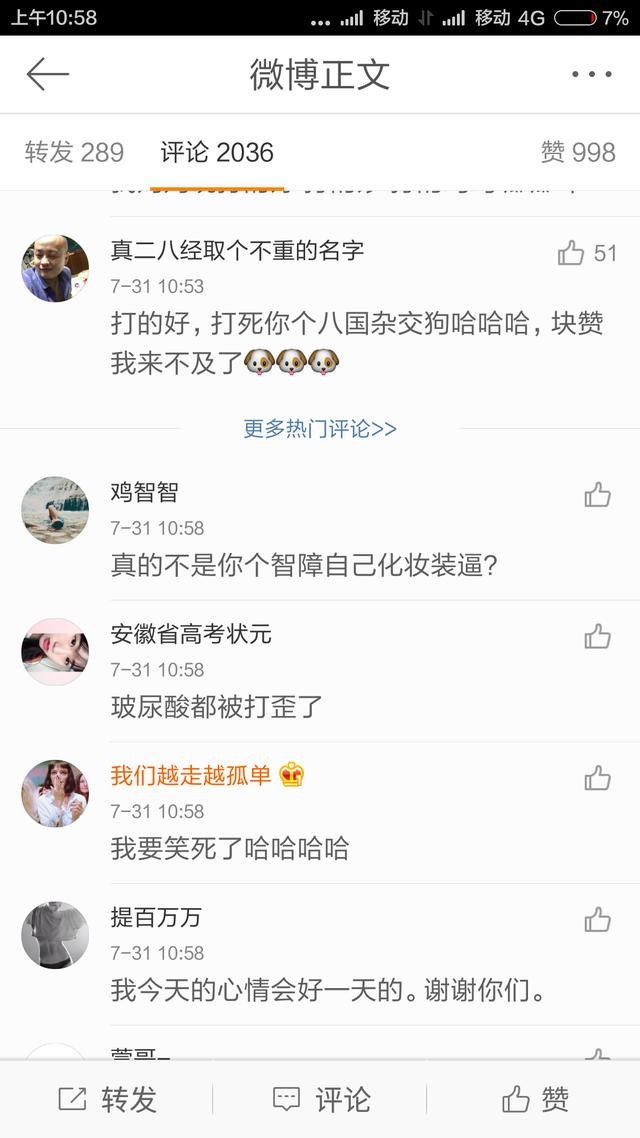View 鸡智智's profile avatar
This screenshot has width=640, height=1138.
point(55,510)
